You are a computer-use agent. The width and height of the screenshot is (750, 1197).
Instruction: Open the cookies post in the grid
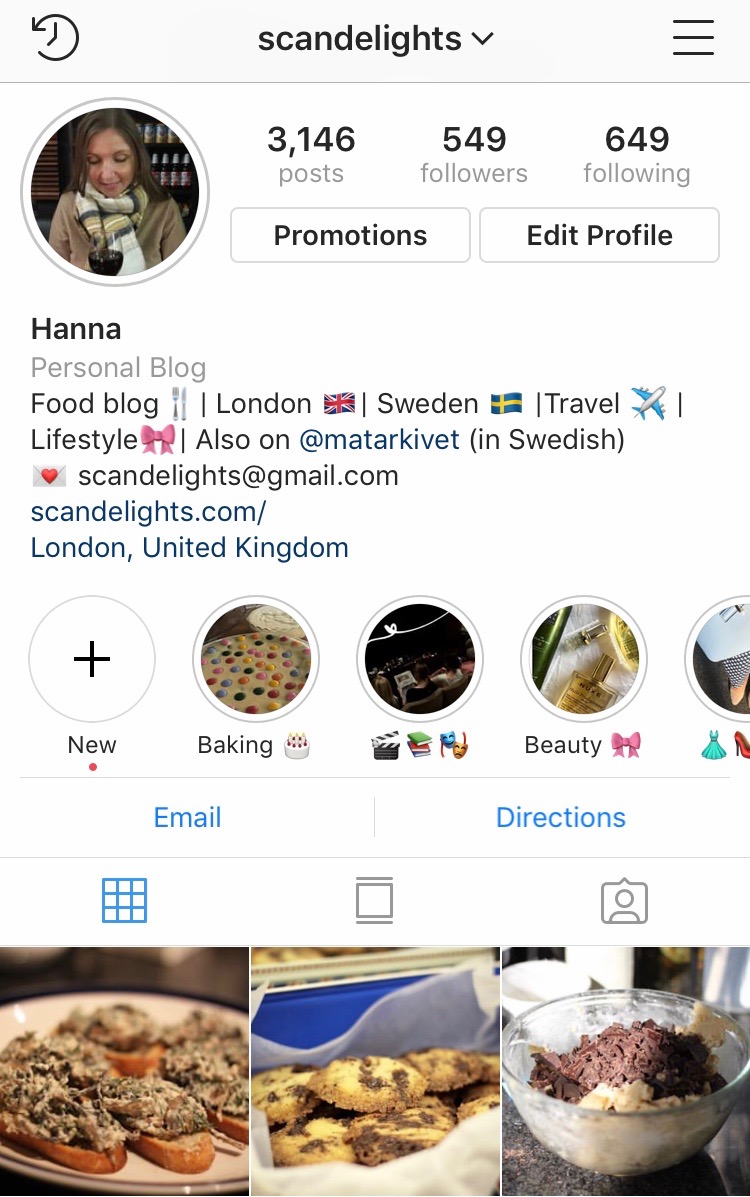click(x=375, y=1072)
